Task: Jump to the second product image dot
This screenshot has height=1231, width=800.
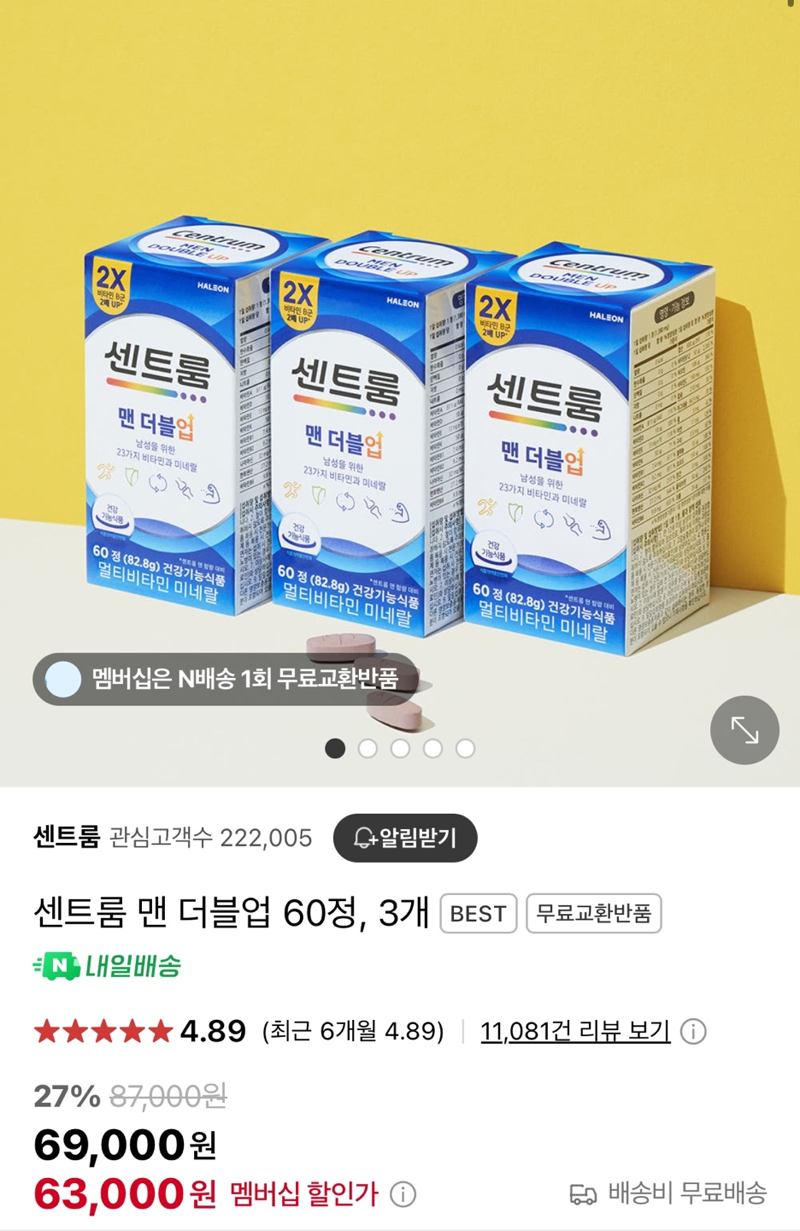Action: click(368, 748)
